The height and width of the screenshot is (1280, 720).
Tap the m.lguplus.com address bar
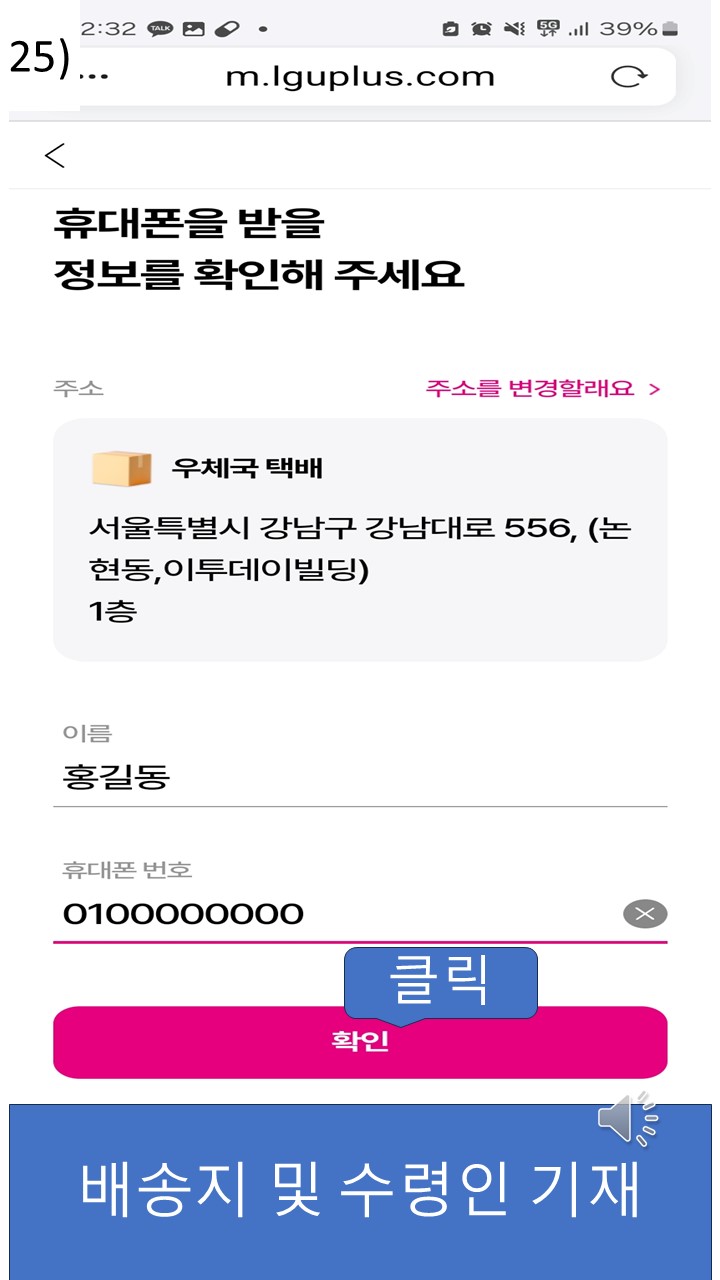click(360, 77)
